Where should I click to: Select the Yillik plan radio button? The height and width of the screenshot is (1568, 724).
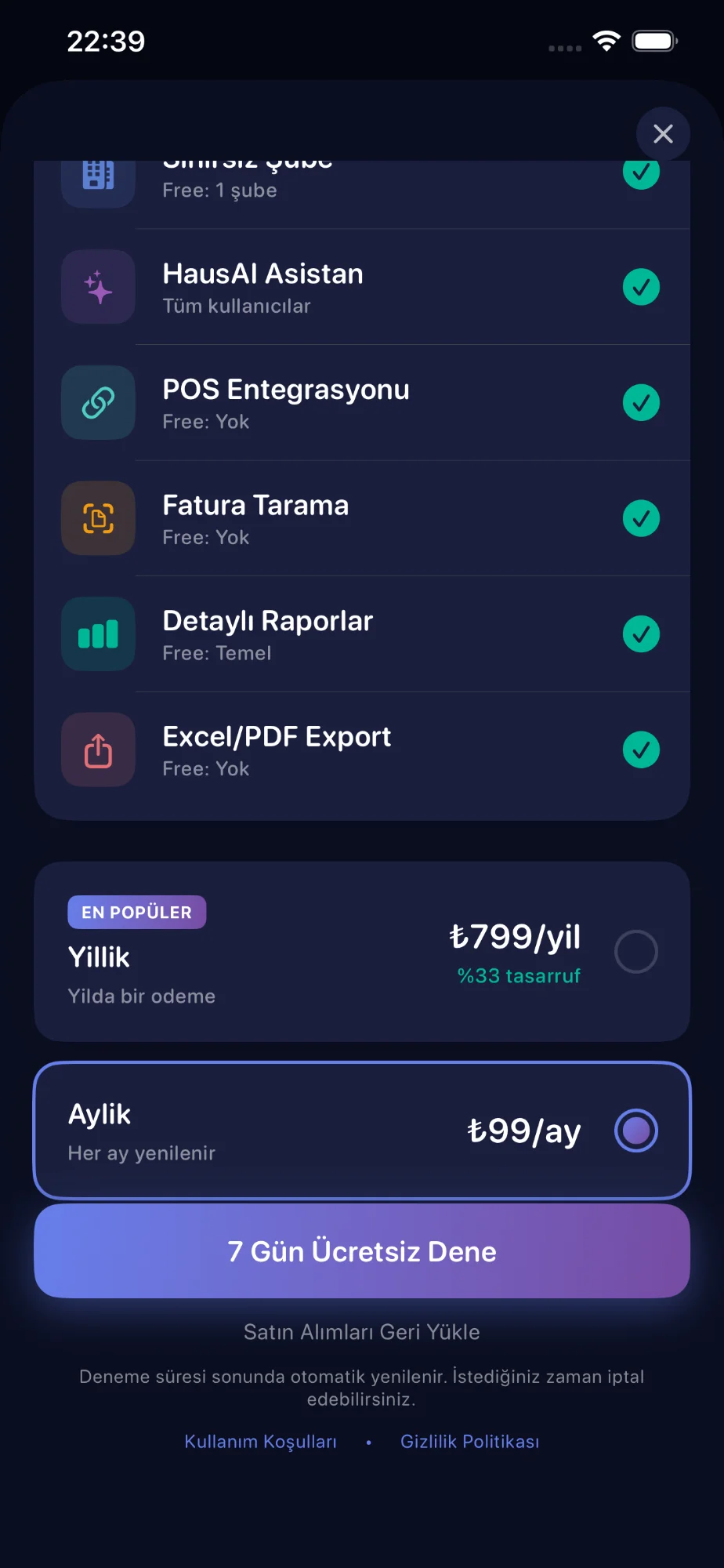[635, 951]
